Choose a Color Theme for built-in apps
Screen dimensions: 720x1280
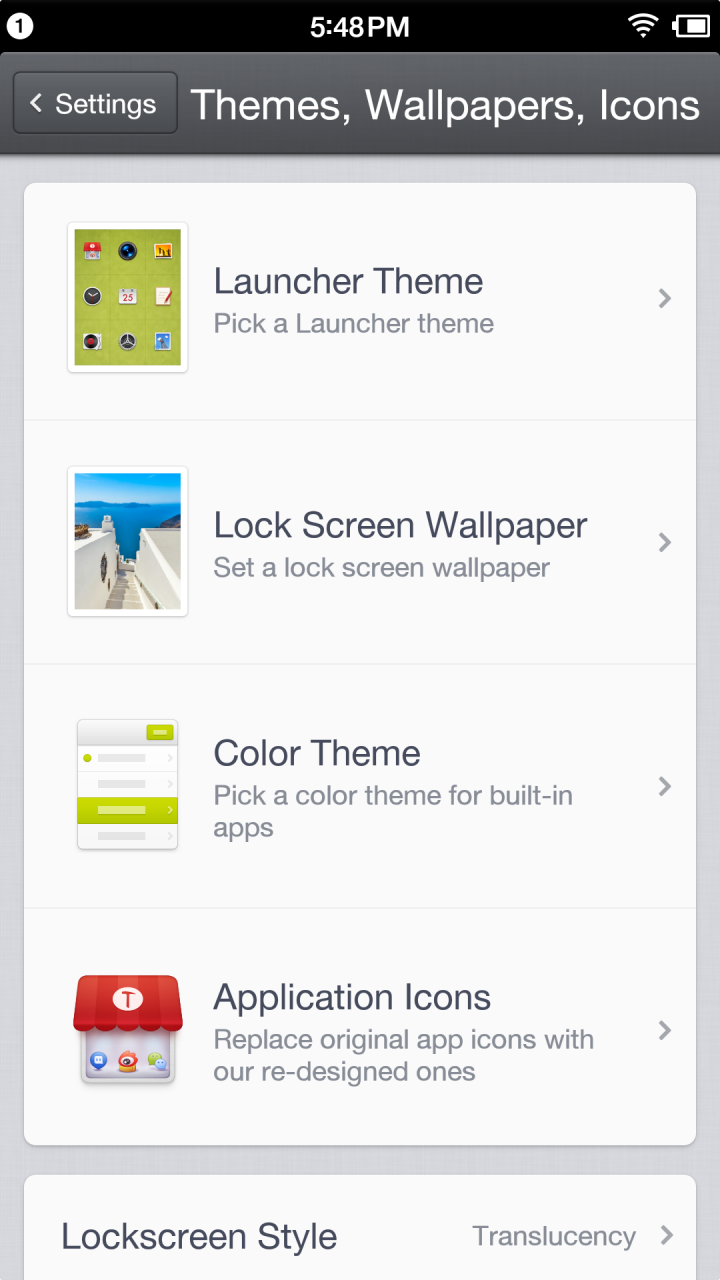[x=360, y=786]
